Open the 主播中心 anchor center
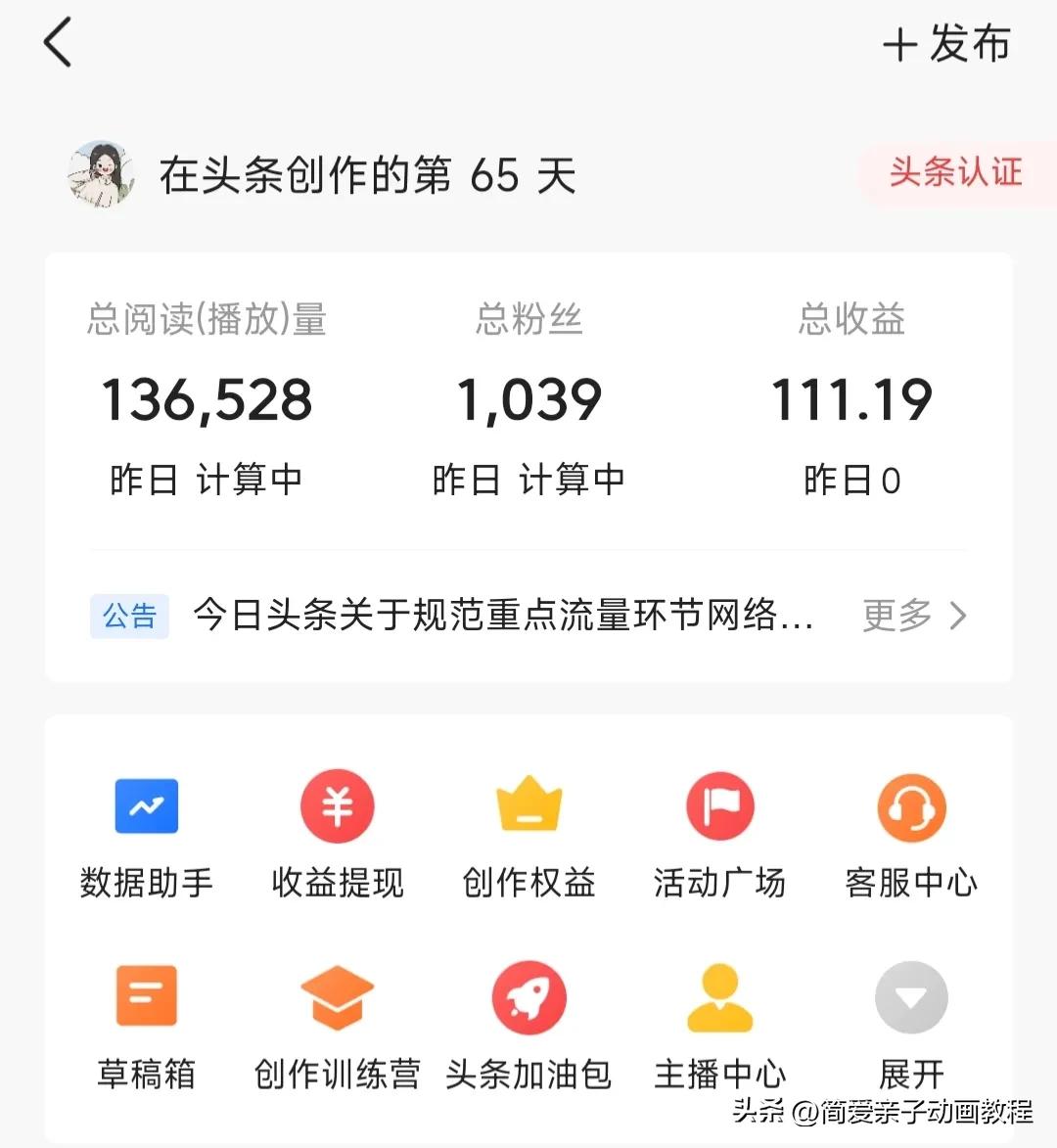The height and width of the screenshot is (1148, 1057). point(719,1028)
